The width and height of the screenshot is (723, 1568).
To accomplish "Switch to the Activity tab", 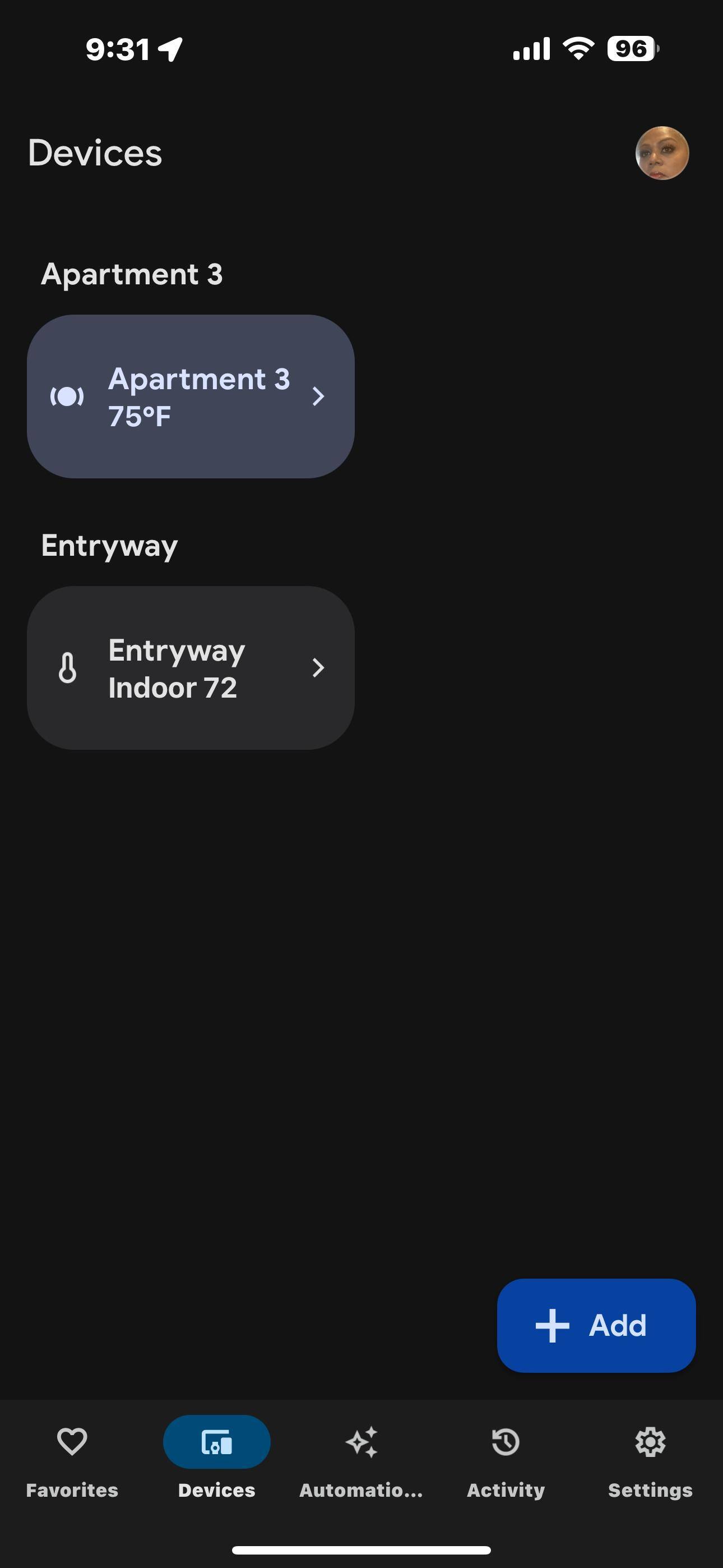I will coord(505,1461).
